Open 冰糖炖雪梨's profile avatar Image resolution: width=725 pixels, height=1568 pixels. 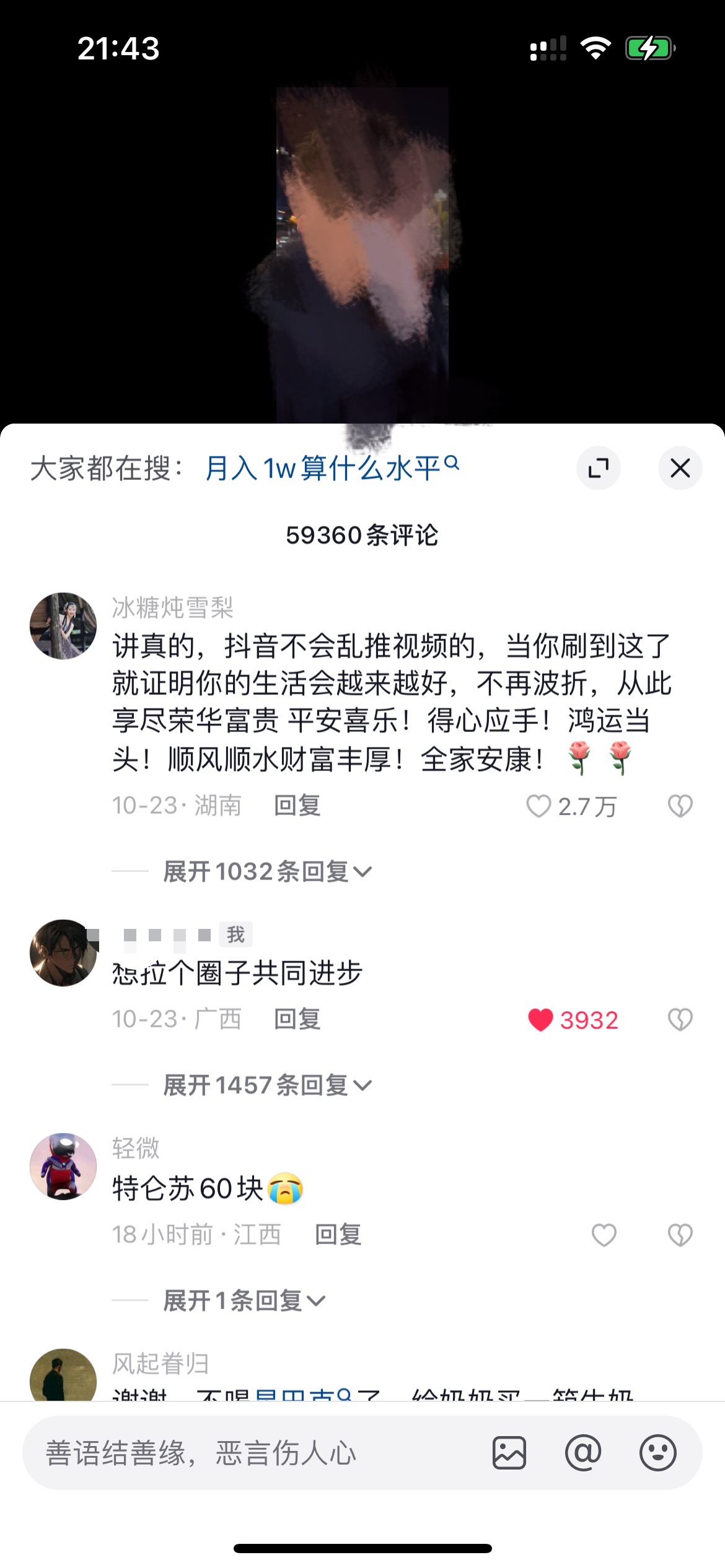tap(63, 624)
